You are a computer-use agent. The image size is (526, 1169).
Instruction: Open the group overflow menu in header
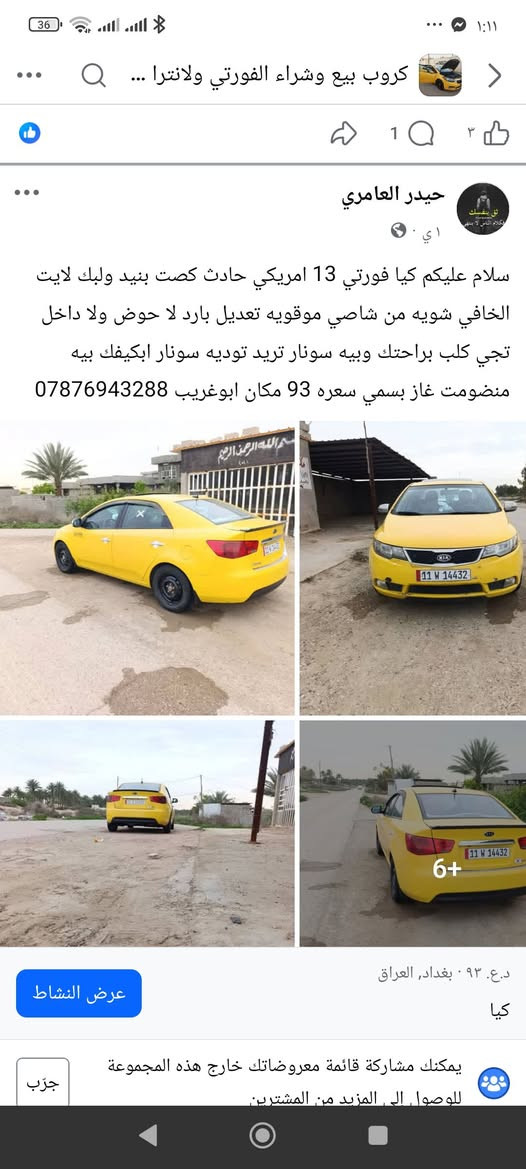click(x=29, y=75)
